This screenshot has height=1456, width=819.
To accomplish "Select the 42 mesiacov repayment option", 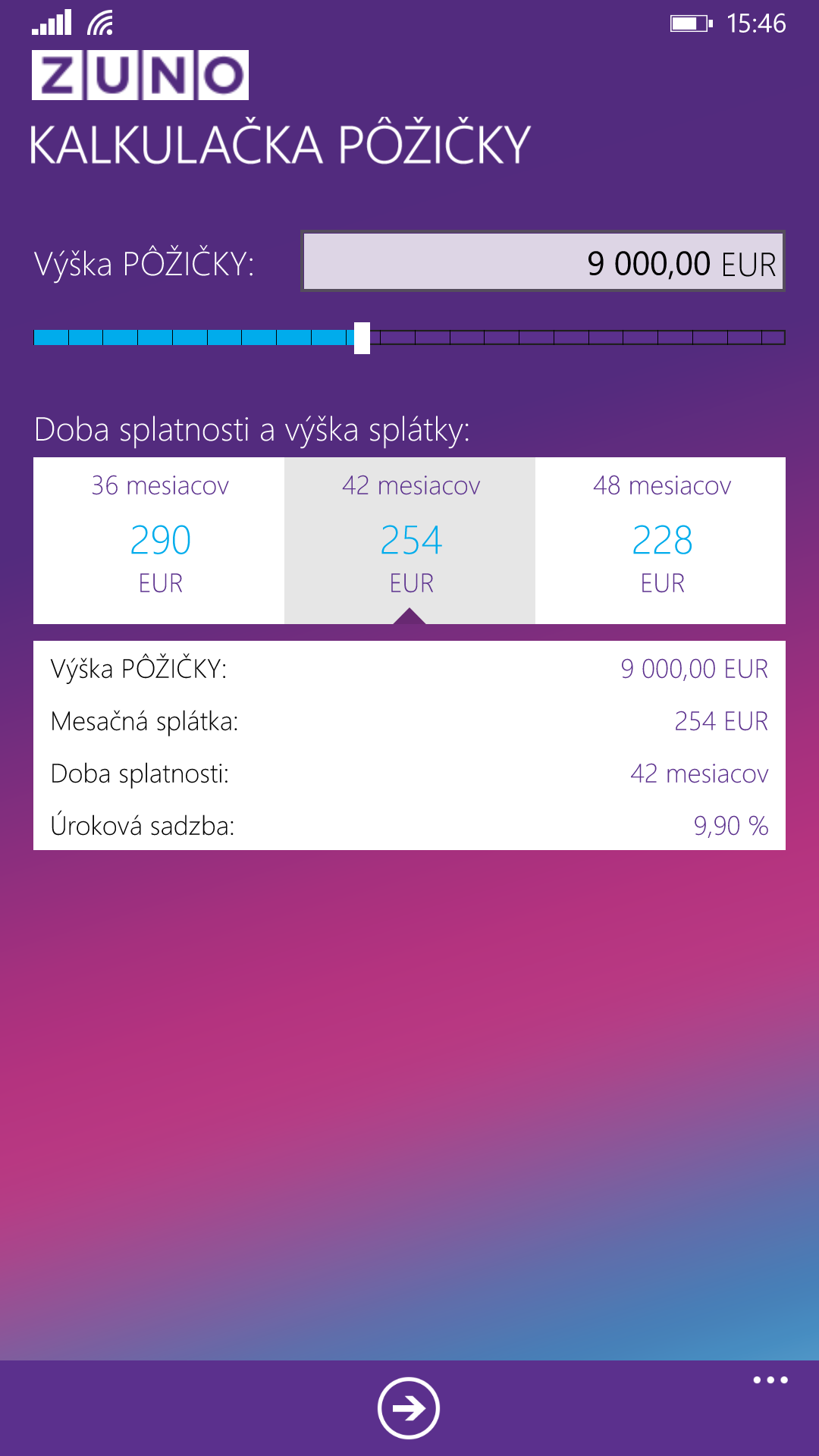I will coord(410,541).
